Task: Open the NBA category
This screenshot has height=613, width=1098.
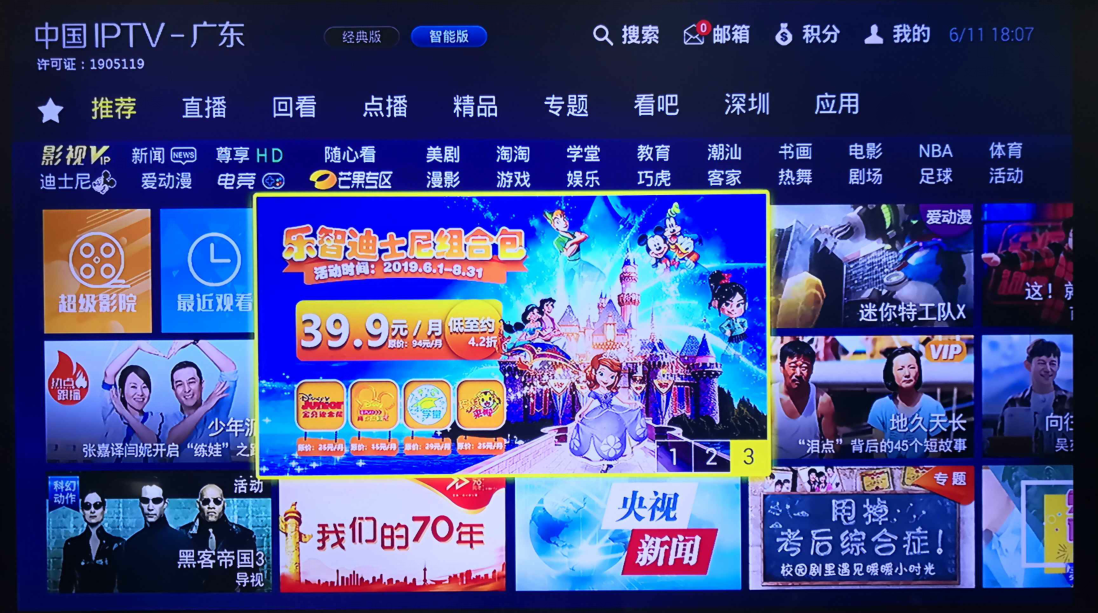Action: pos(935,152)
